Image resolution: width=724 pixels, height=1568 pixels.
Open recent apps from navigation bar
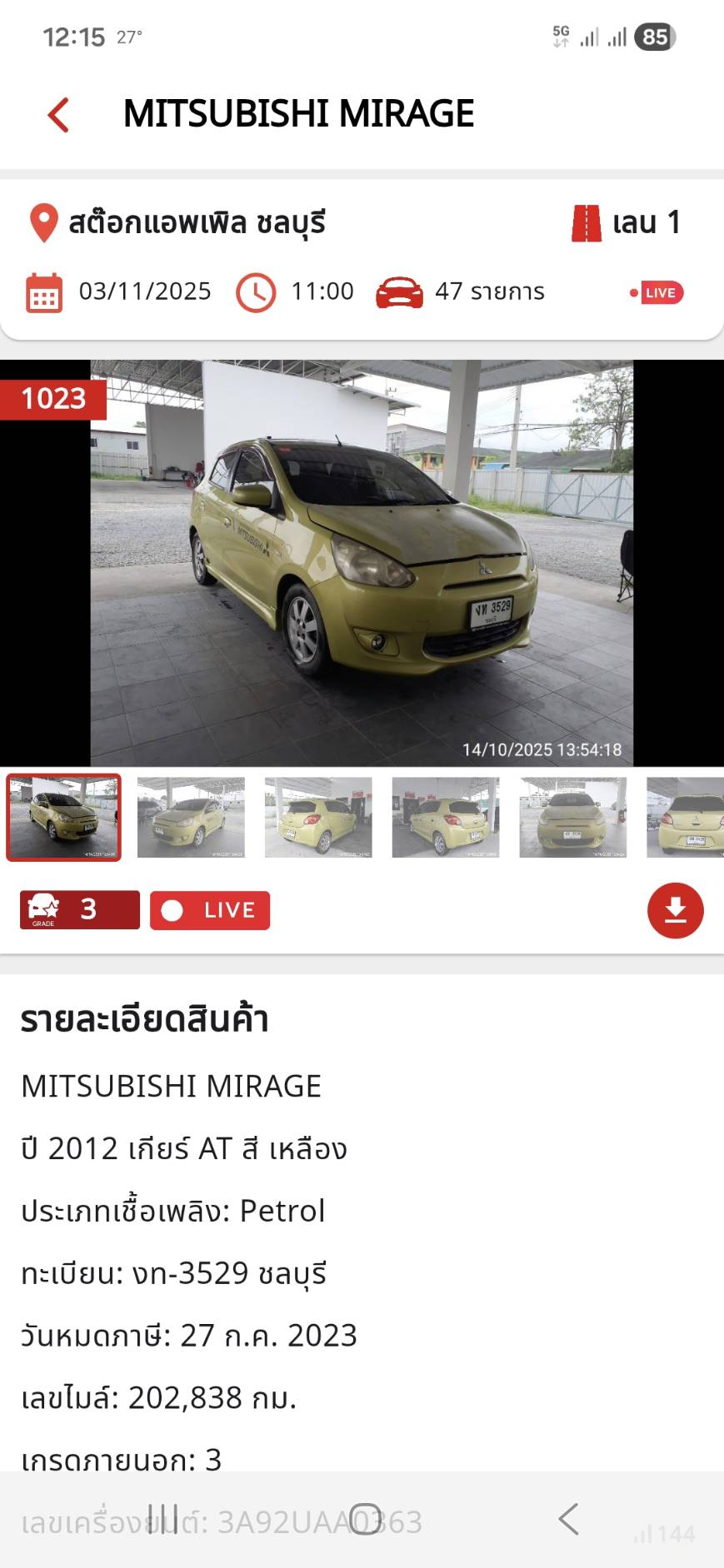tap(163, 1519)
